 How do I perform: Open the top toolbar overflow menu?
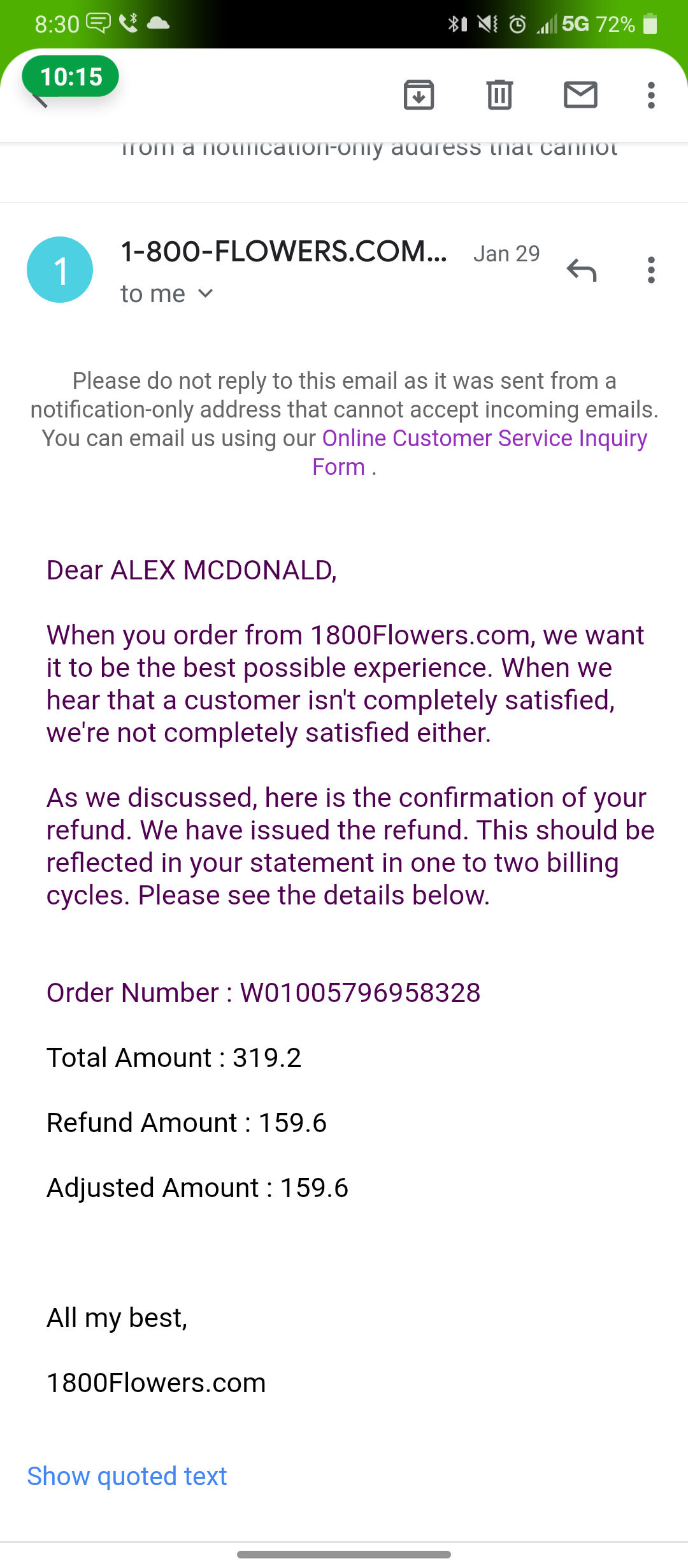(650, 95)
